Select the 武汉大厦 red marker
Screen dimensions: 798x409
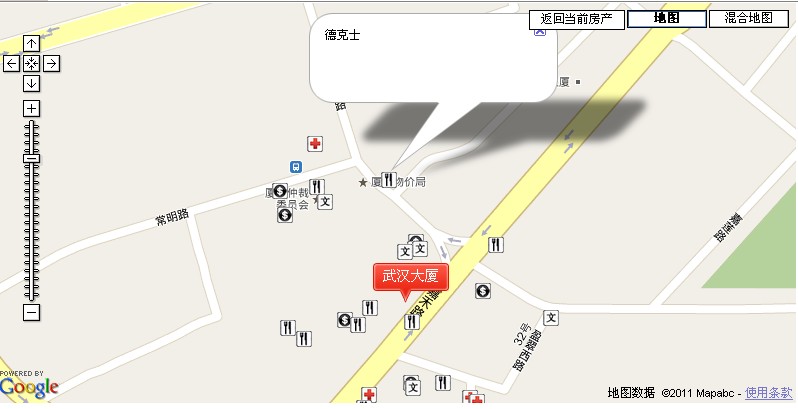[x=410, y=276]
